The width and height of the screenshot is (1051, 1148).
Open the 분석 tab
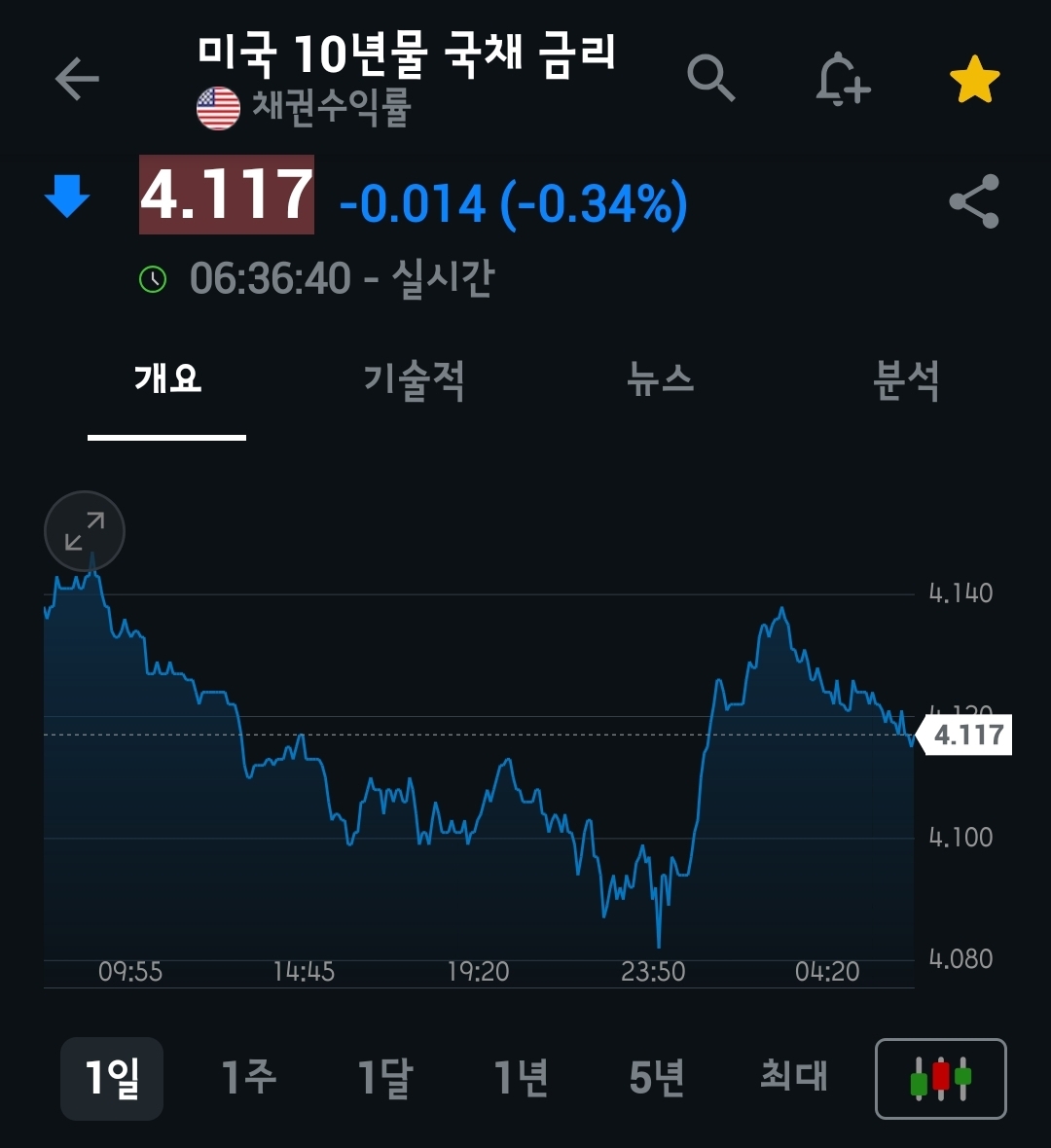click(x=906, y=378)
